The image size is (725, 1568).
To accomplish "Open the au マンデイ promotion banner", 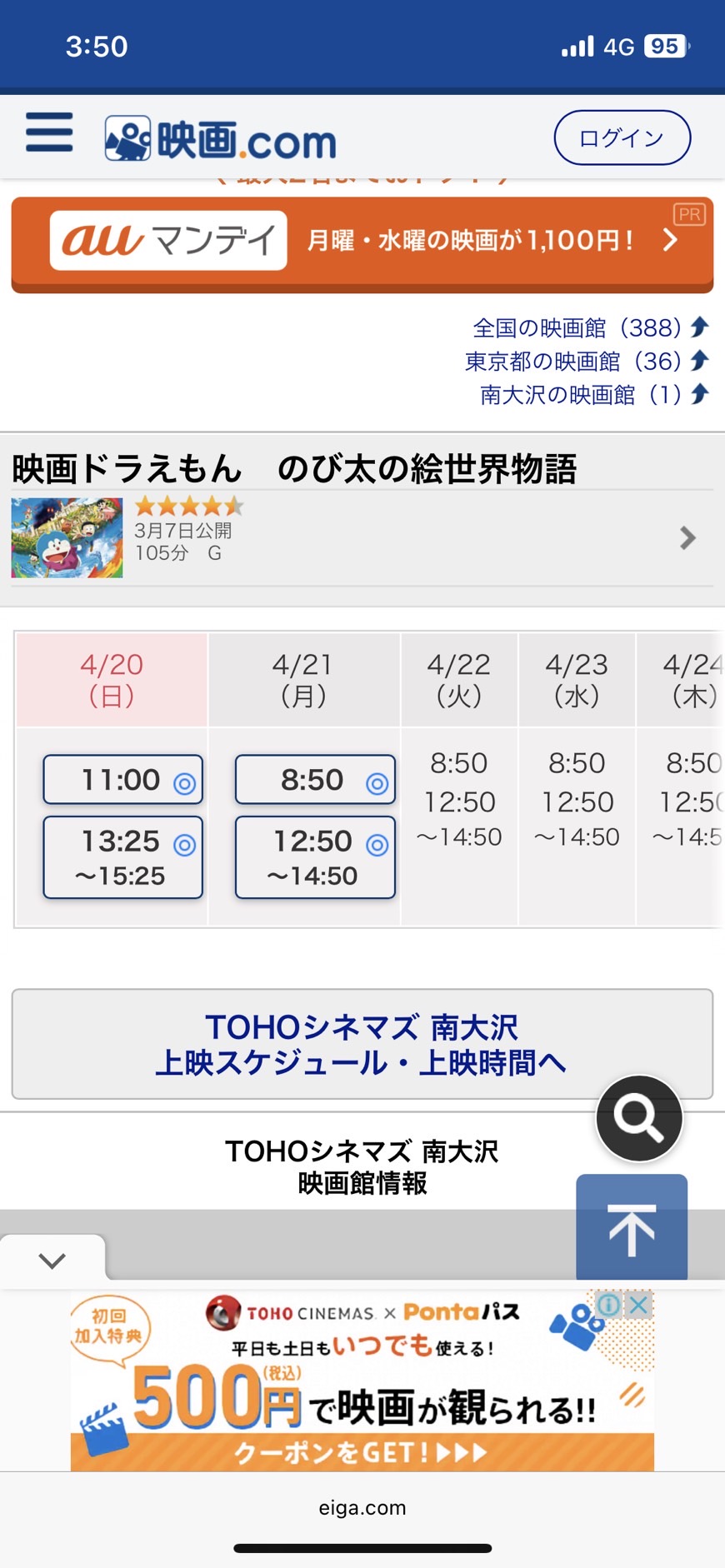I will [362, 242].
